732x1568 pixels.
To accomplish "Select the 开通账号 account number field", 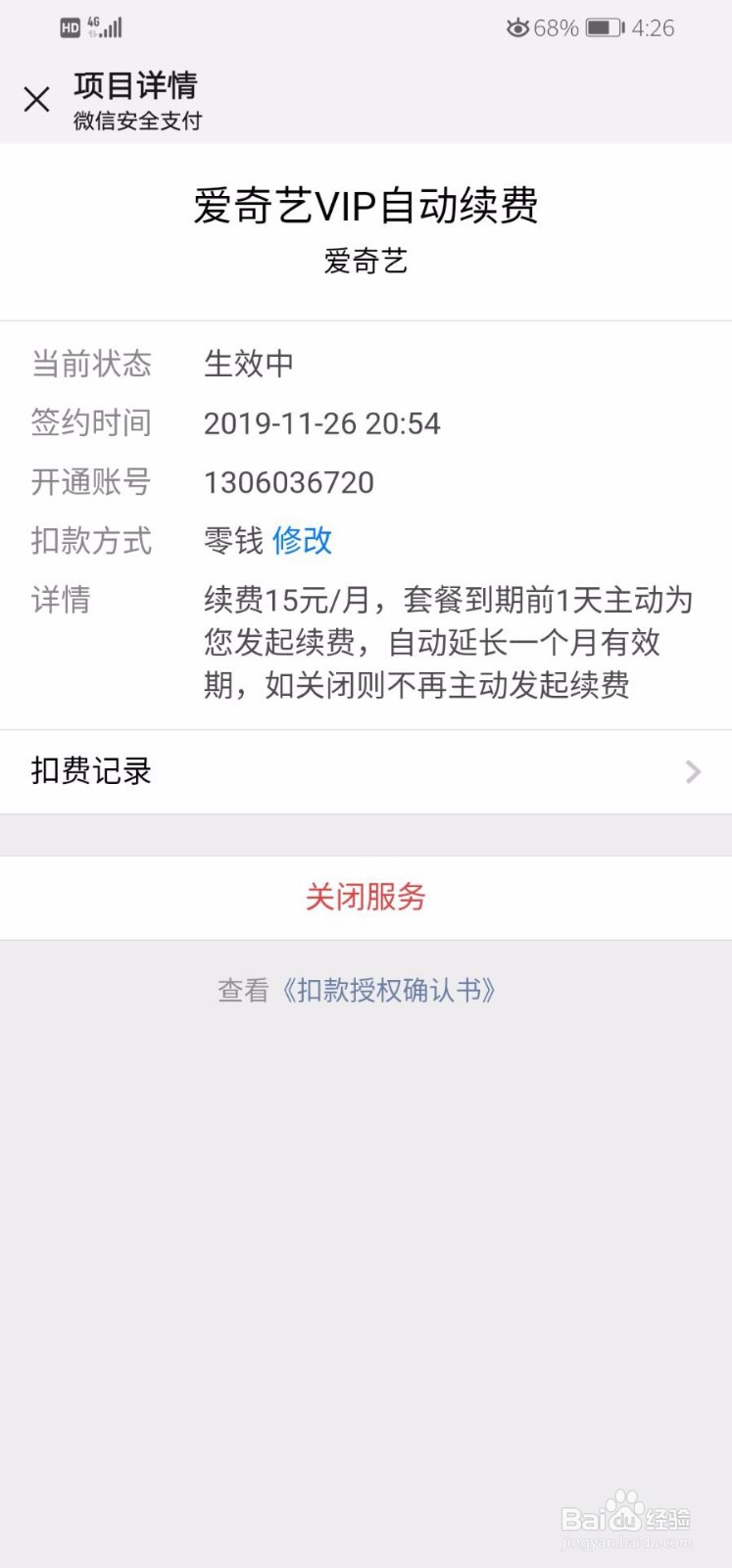I will pos(290,482).
